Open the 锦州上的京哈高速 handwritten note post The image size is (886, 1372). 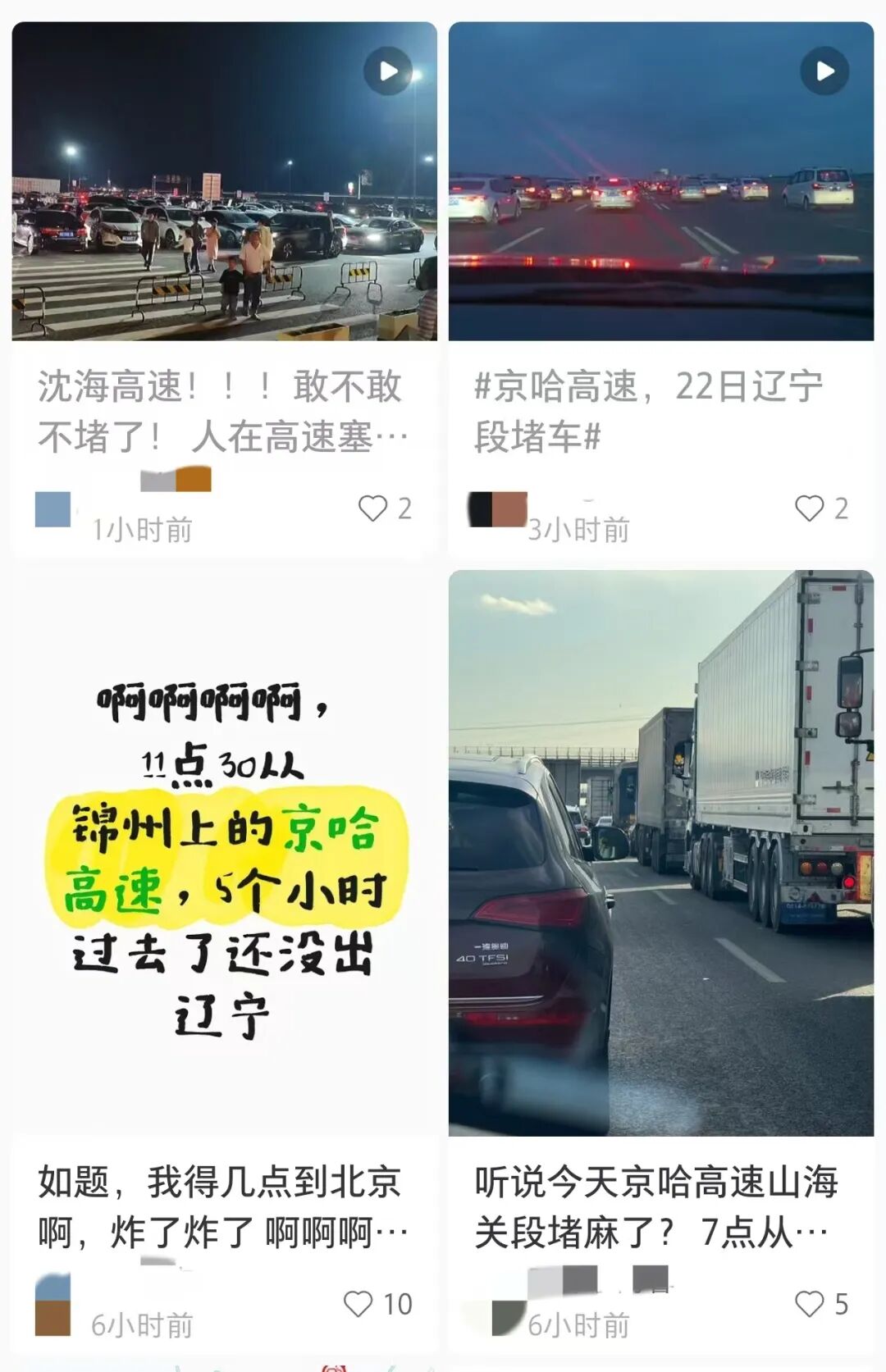[224, 853]
